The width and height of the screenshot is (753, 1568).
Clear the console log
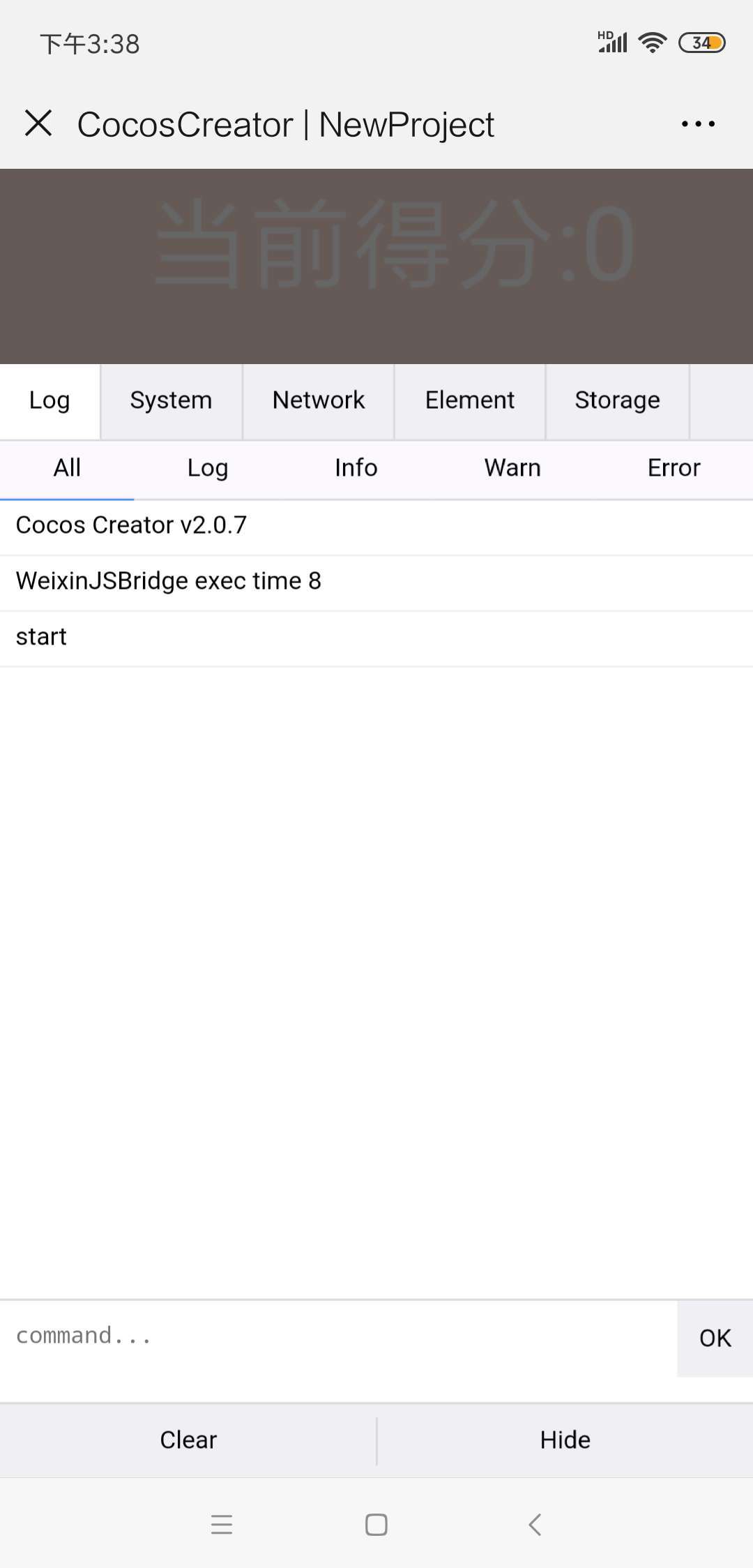point(188,1440)
